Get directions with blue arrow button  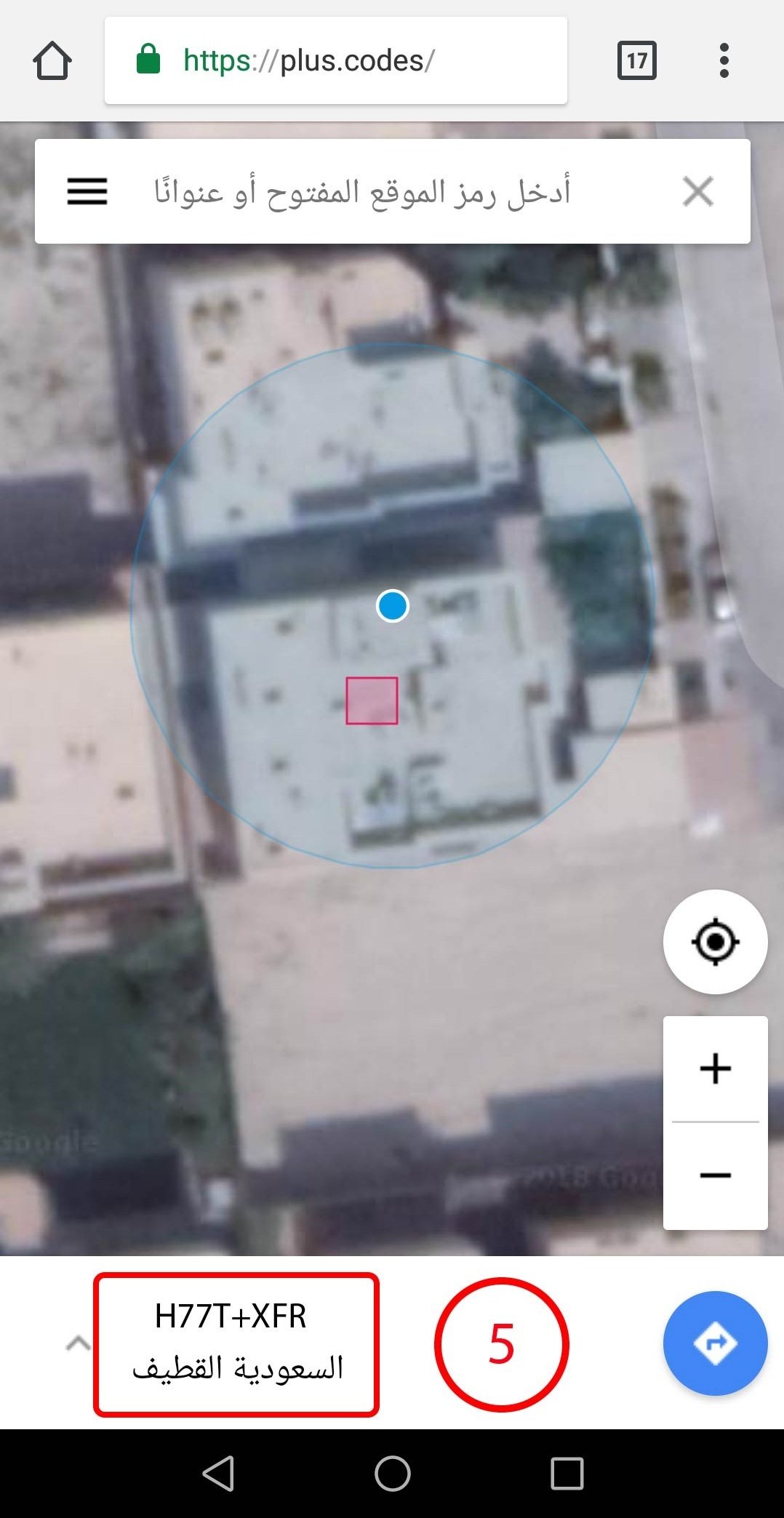tap(715, 1343)
